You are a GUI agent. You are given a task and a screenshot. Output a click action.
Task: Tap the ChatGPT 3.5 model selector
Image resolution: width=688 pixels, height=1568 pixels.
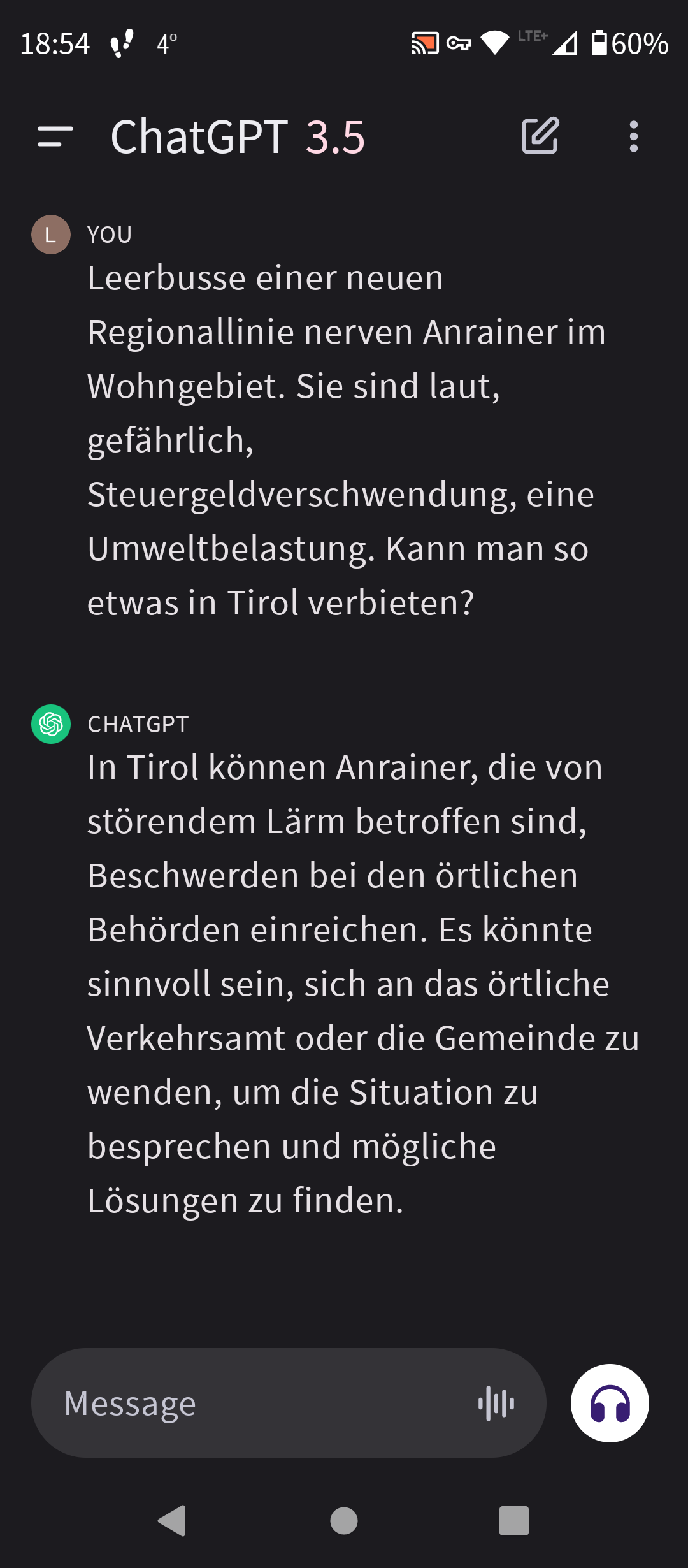(238, 136)
